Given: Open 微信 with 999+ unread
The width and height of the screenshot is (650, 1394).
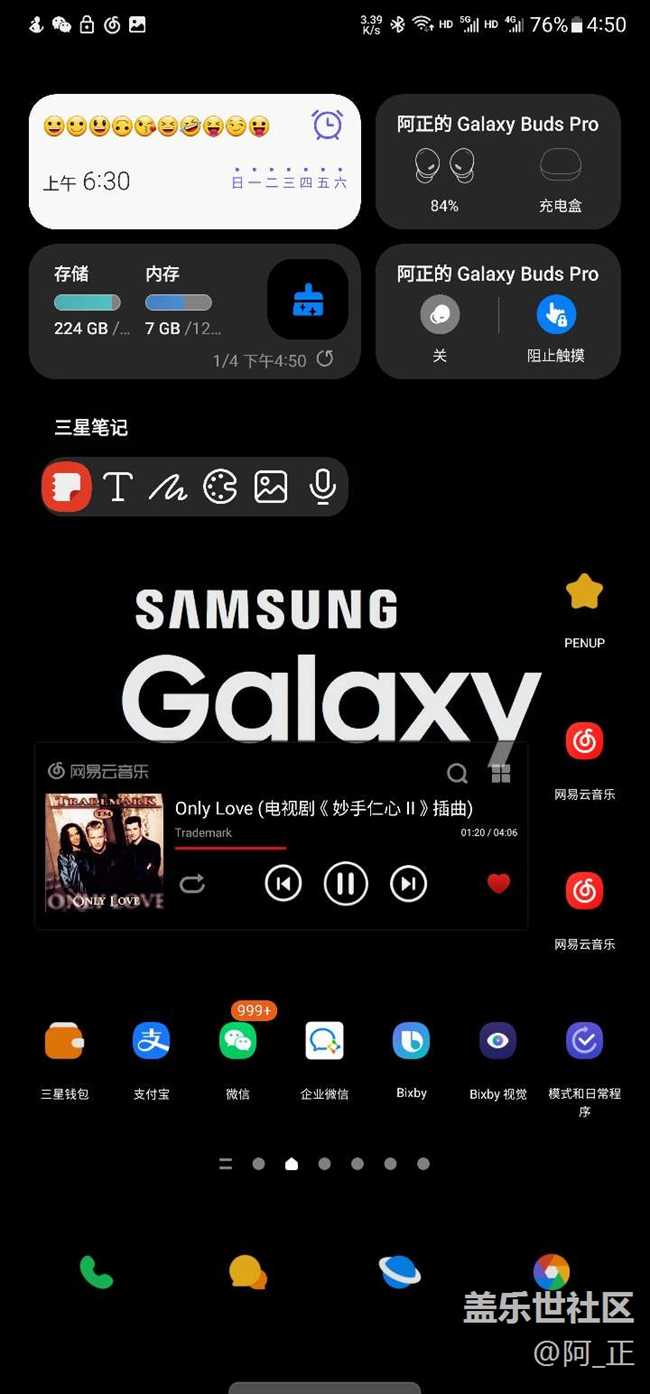Looking at the screenshot, I should point(238,1041).
